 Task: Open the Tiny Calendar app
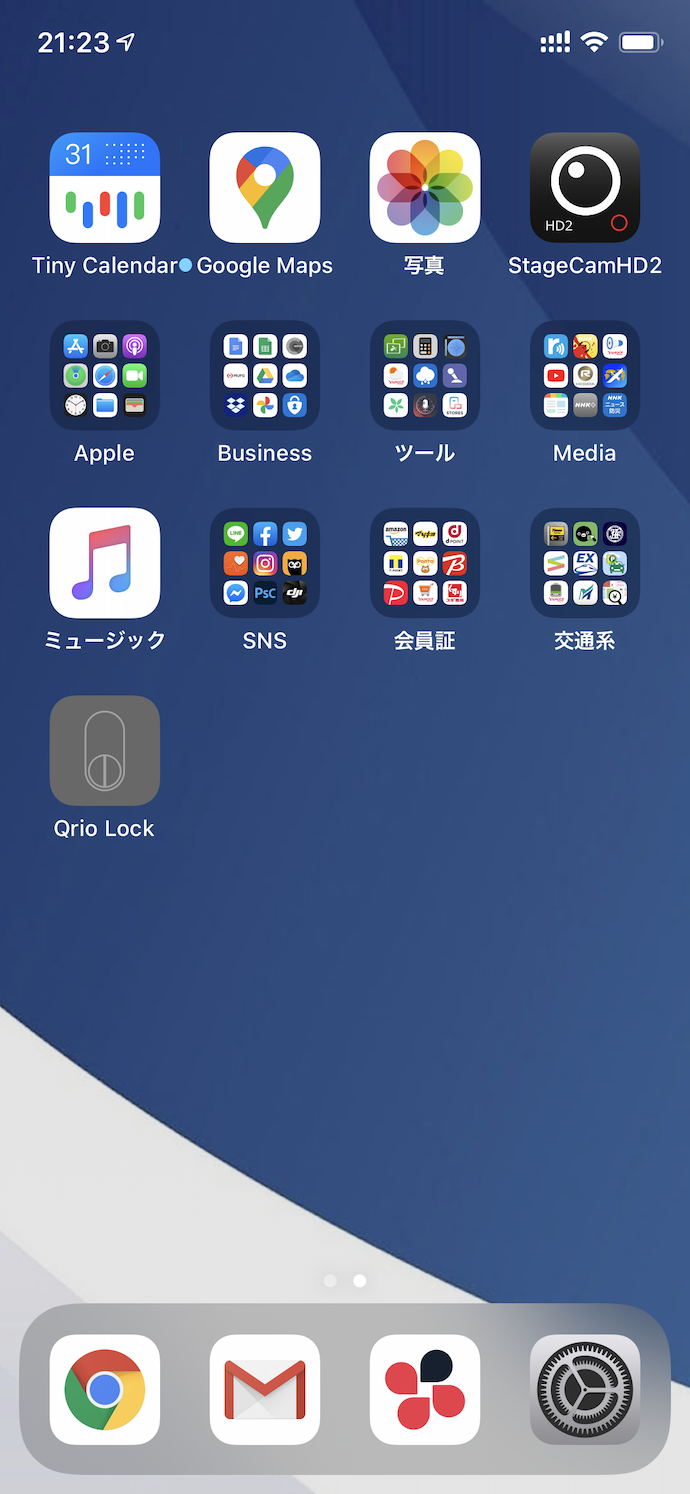click(x=105, y=188)
